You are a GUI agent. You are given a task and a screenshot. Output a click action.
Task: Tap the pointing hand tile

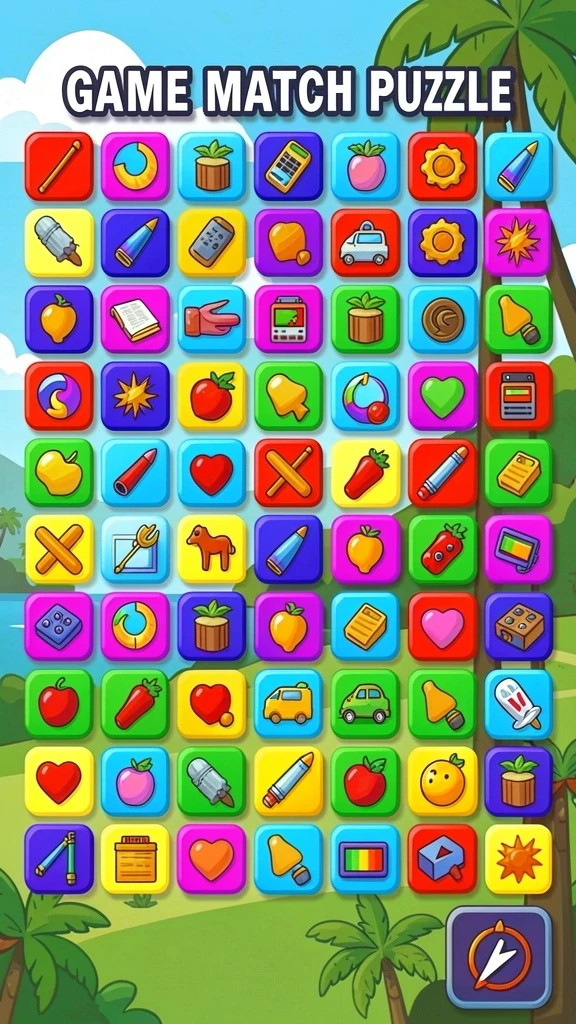point(212,319)
